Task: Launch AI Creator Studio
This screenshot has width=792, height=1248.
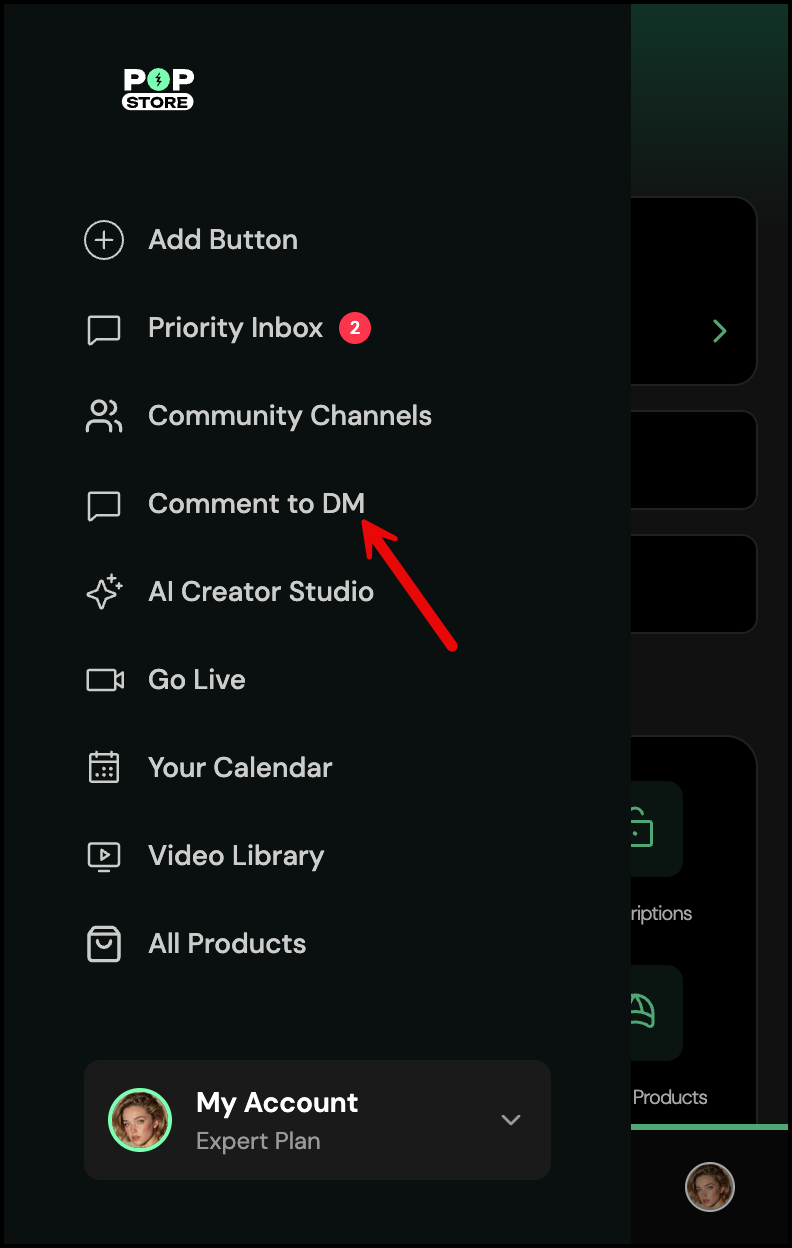Action: [260, 592]
